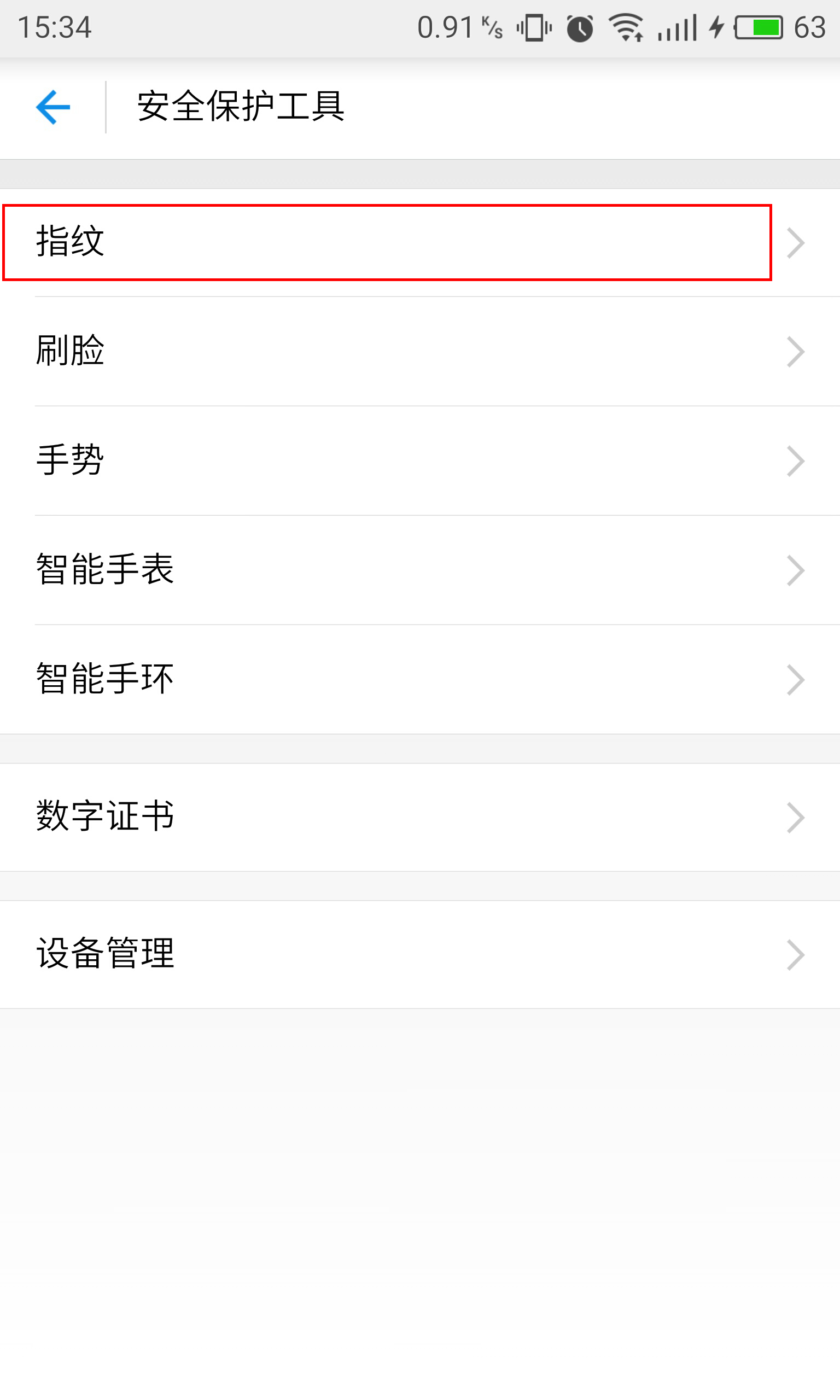View 数字证书 digital certificate
Image resolution: width=840 pixels, height=1400 pixels.
click(420, 817)
